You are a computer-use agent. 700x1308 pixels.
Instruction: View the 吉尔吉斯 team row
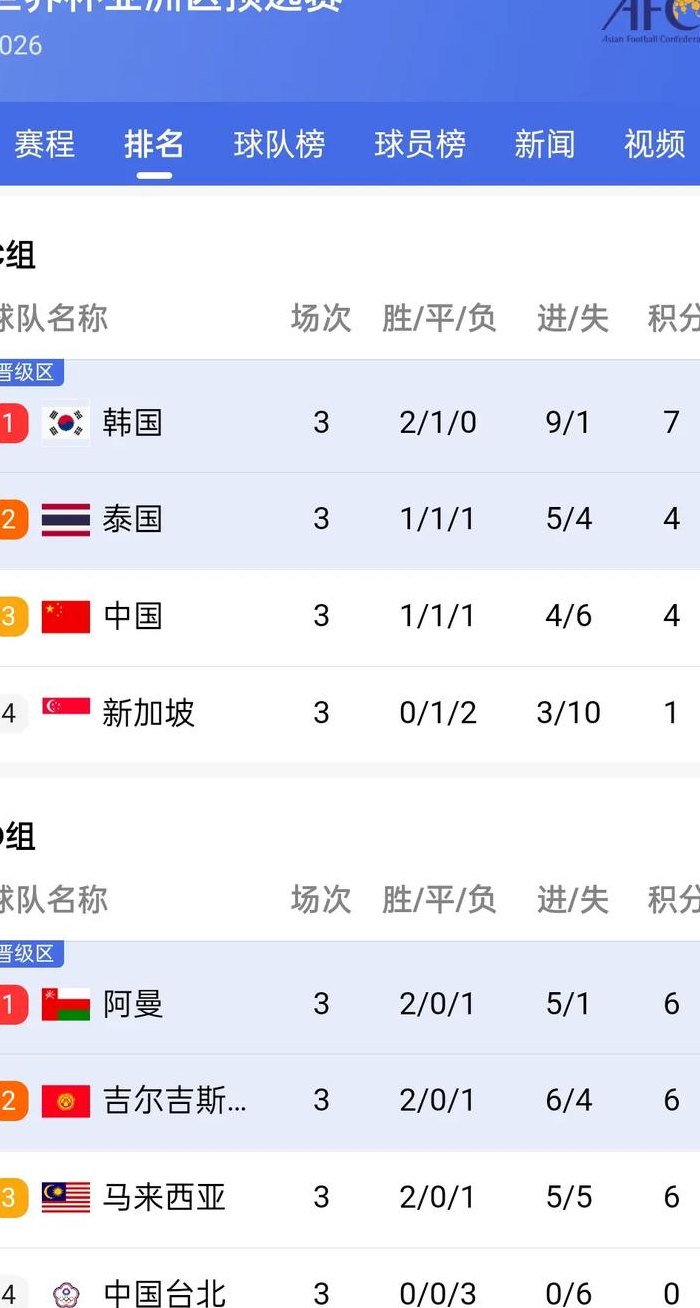350,1100
